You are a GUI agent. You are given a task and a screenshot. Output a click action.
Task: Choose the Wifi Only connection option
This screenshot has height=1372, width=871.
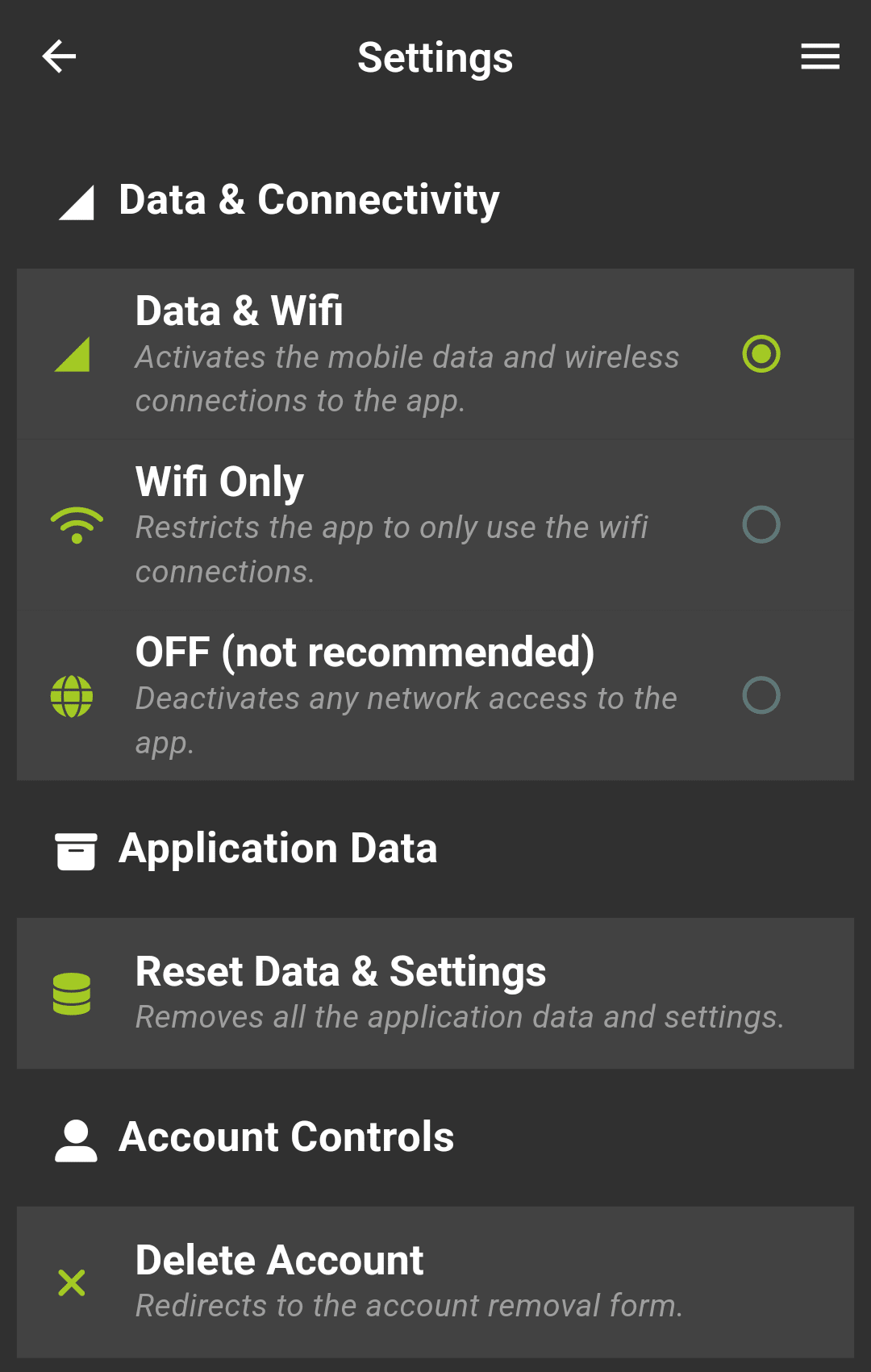[761, 525]
